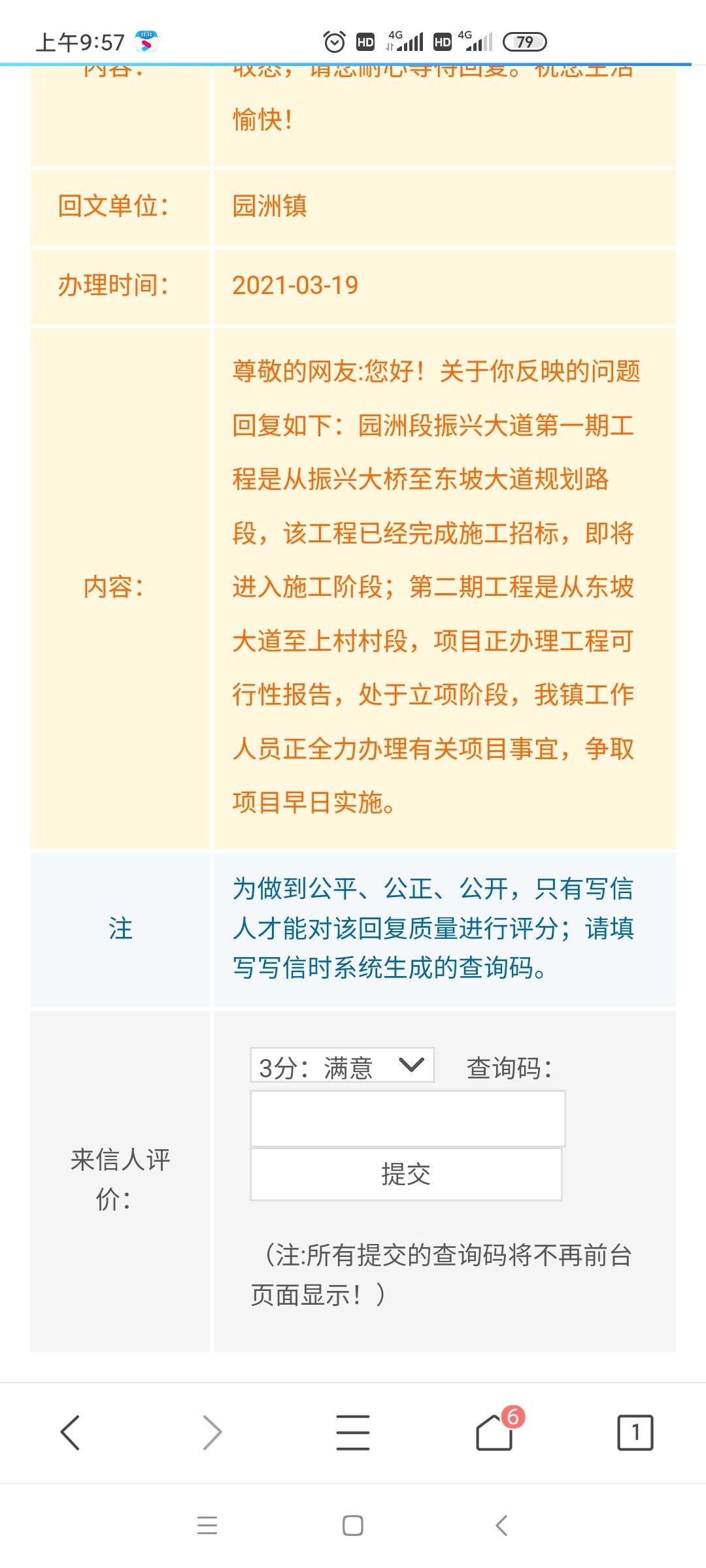Open the browser menu
The height and width of the screenshot is (1568, 706).
(x=353, y=1433)
